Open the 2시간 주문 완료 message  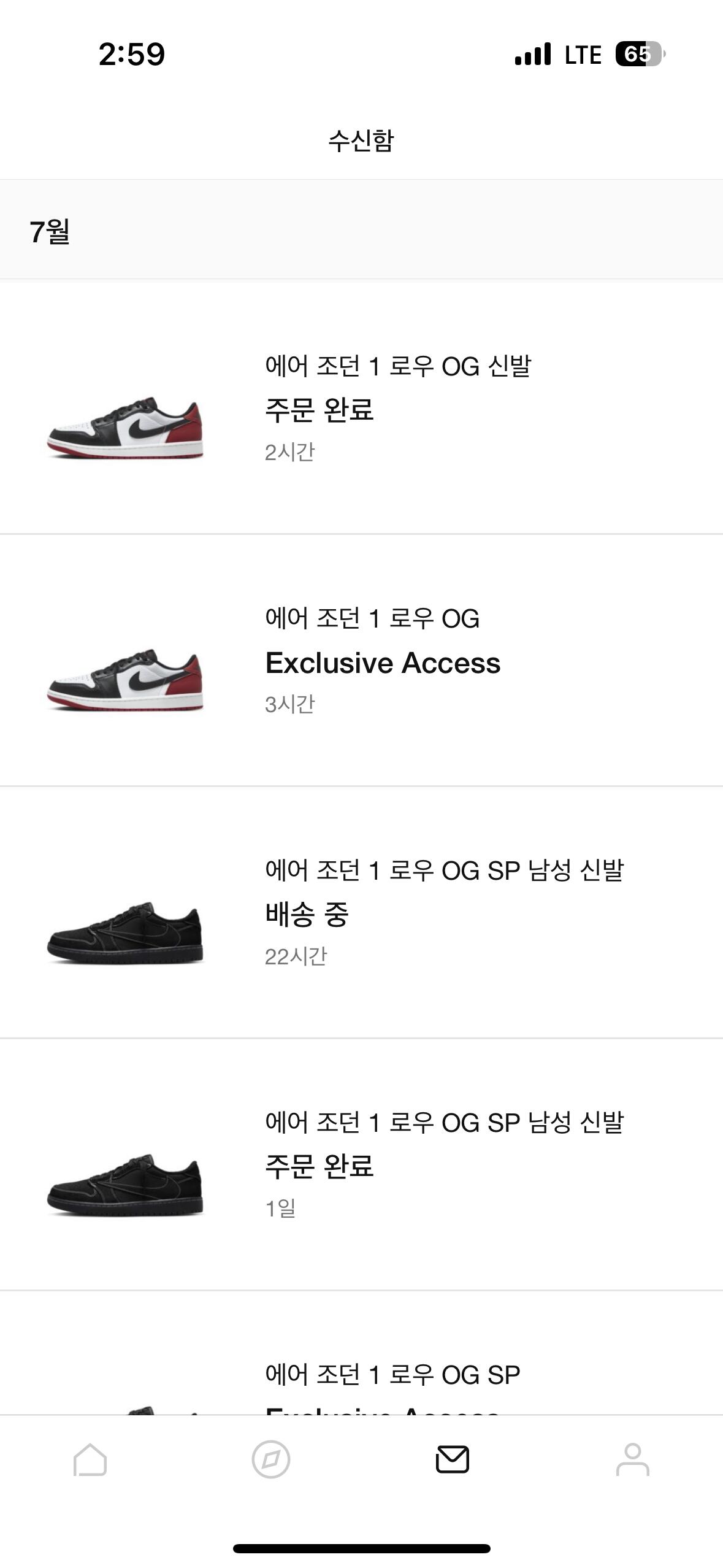coord(361,408)
